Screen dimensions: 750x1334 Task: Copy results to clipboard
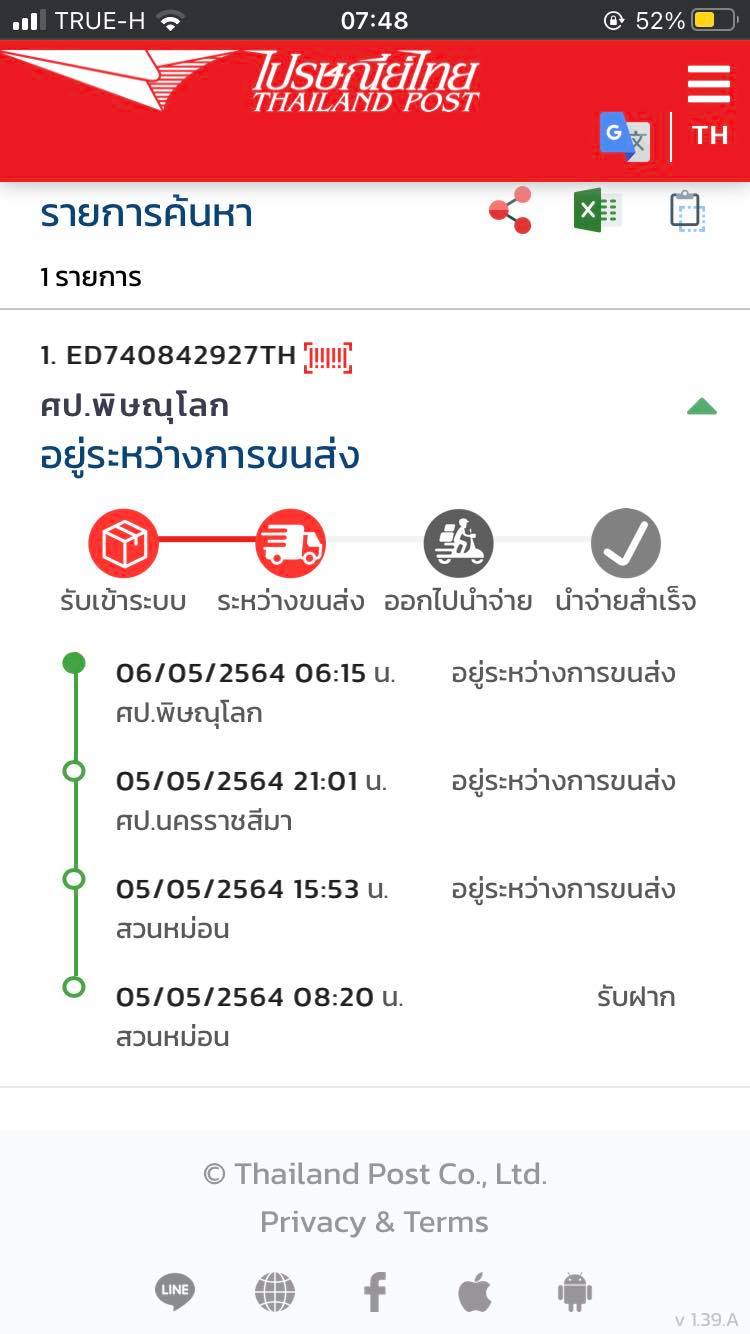point(687,211)
